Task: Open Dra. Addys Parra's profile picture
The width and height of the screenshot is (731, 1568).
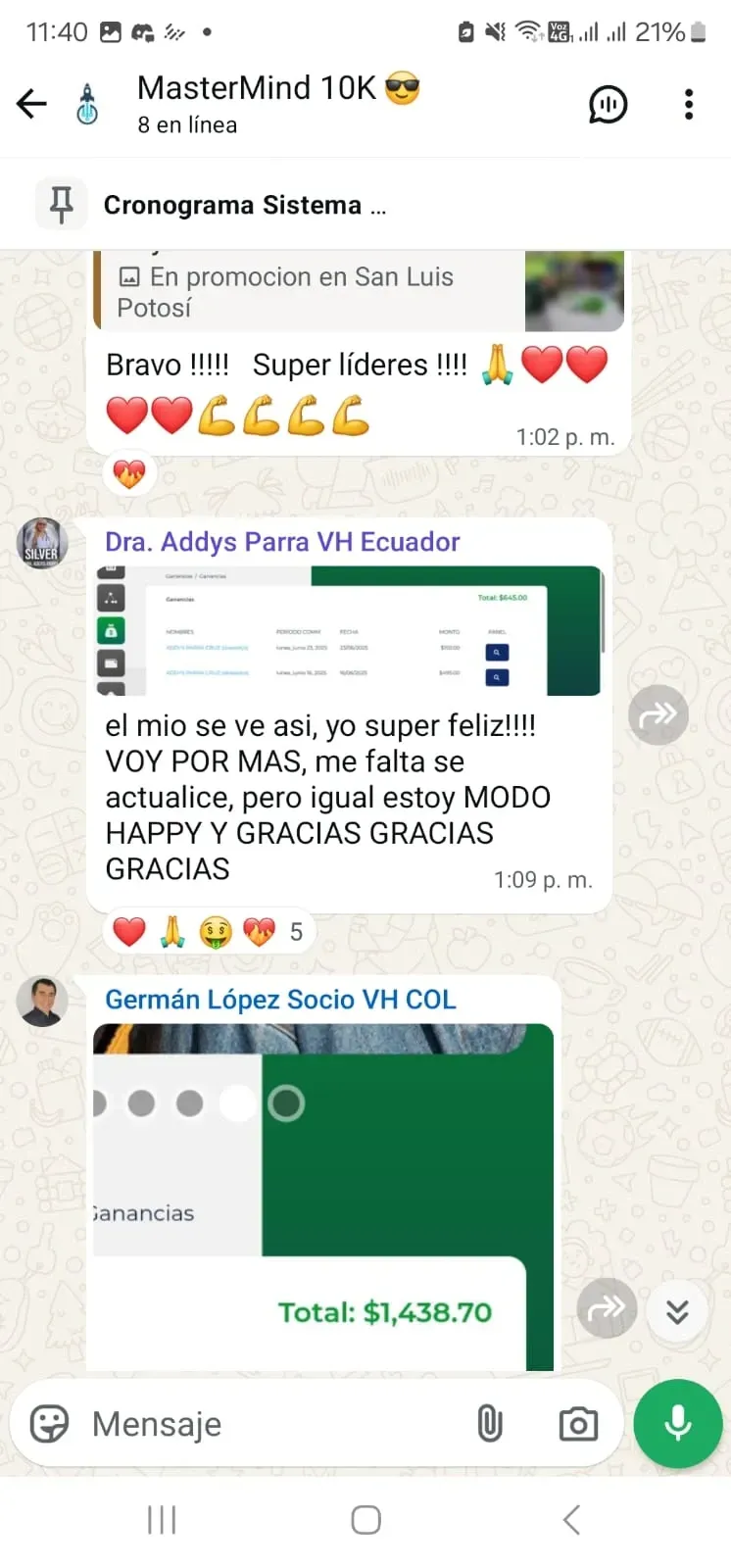Action: pos(41,543)
